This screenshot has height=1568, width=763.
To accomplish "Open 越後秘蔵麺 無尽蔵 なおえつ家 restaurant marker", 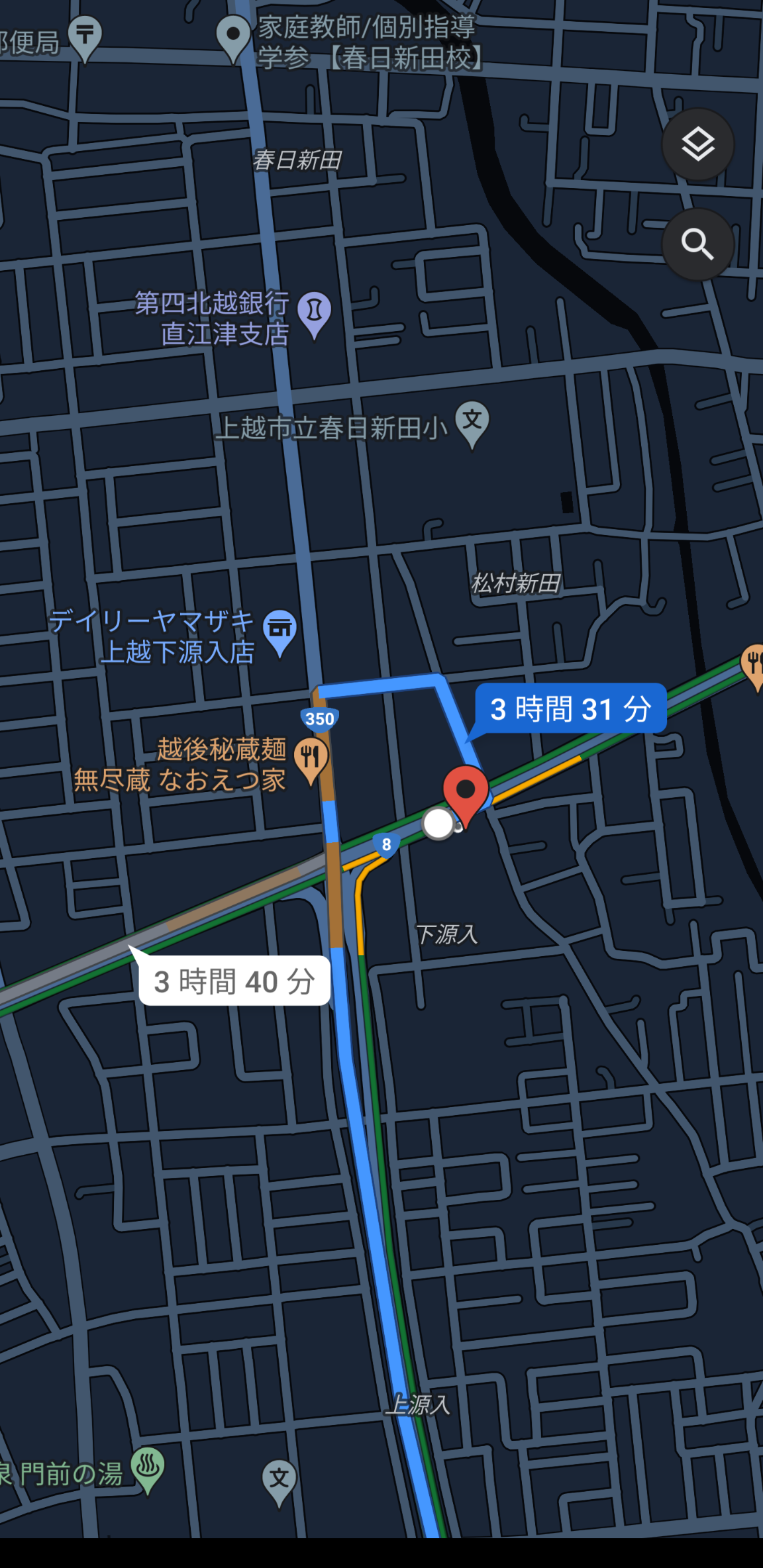I will 311,758.
